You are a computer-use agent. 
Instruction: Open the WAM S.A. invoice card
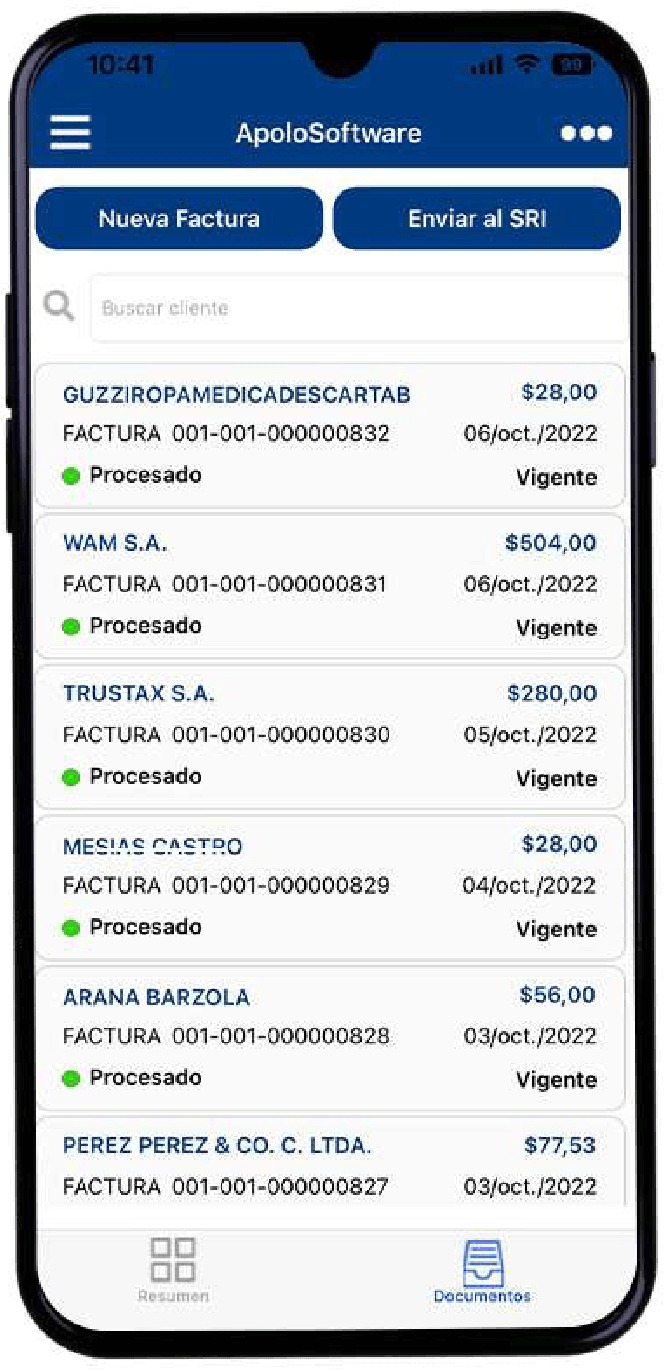[330, 586]
